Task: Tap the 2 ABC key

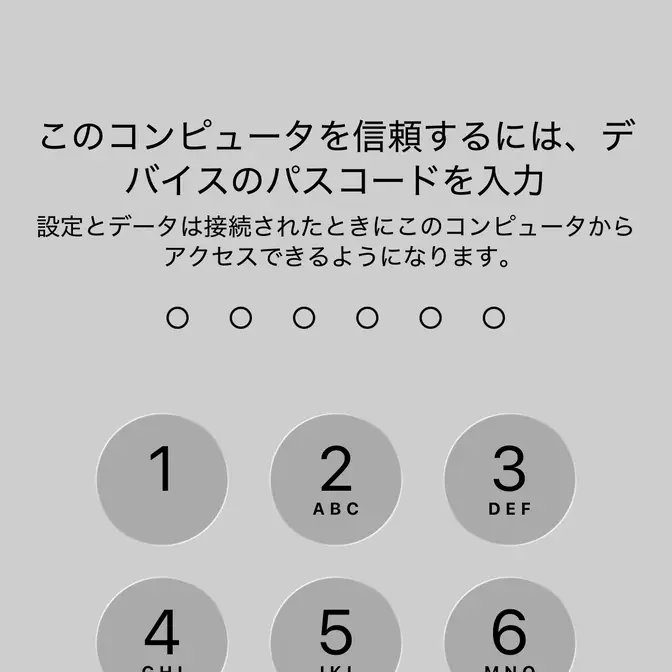Action: [336, 479]
